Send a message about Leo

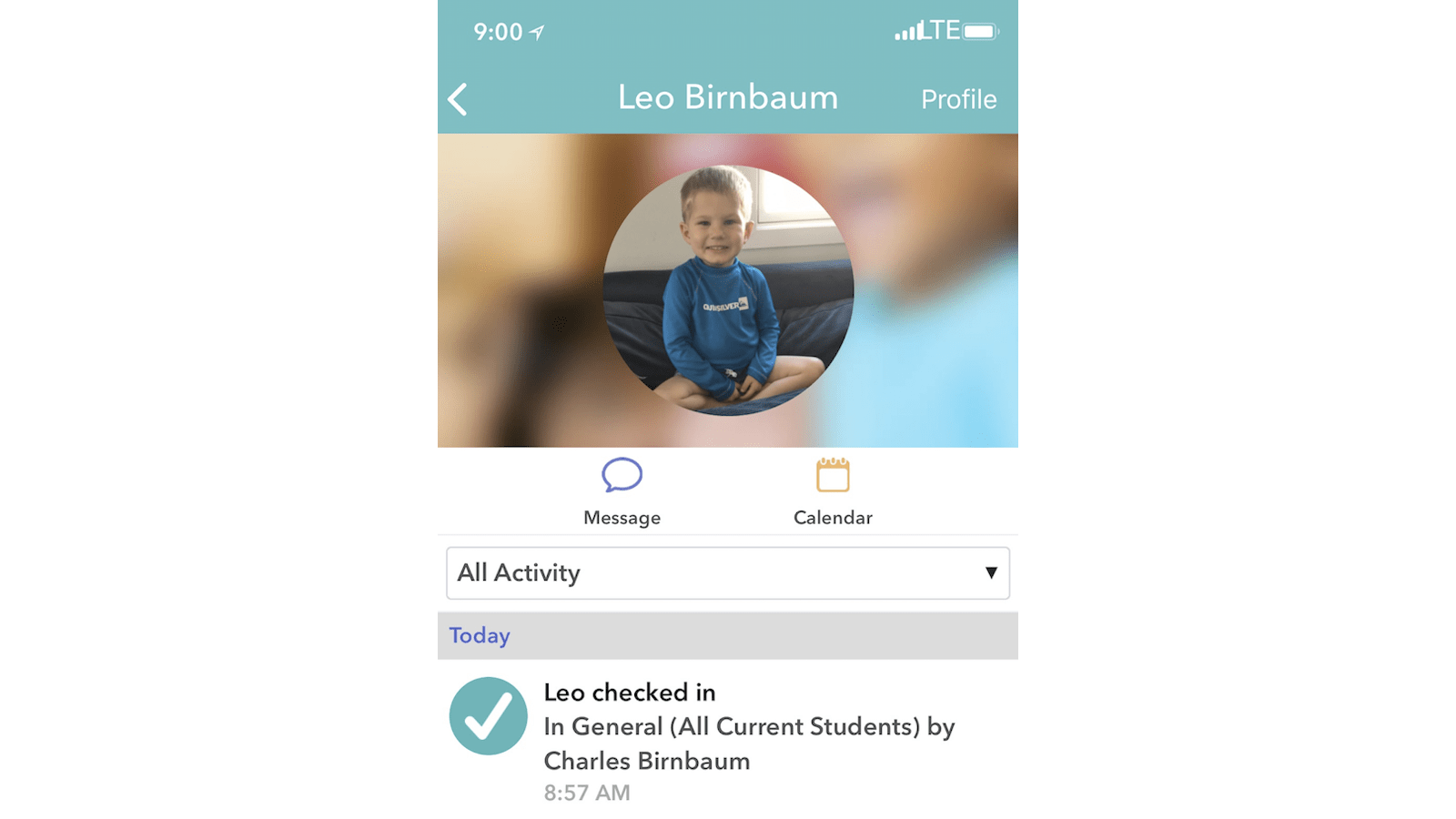pyautogui.click(x=622, y=491)
